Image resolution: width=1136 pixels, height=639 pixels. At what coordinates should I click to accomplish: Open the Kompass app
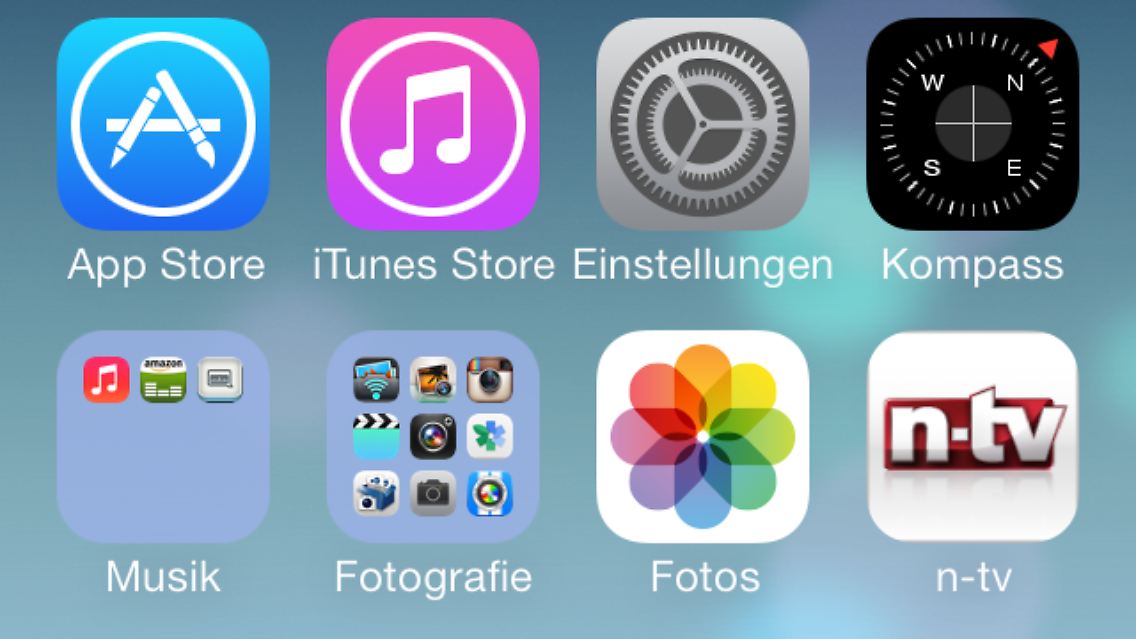(x=972, y=124)
